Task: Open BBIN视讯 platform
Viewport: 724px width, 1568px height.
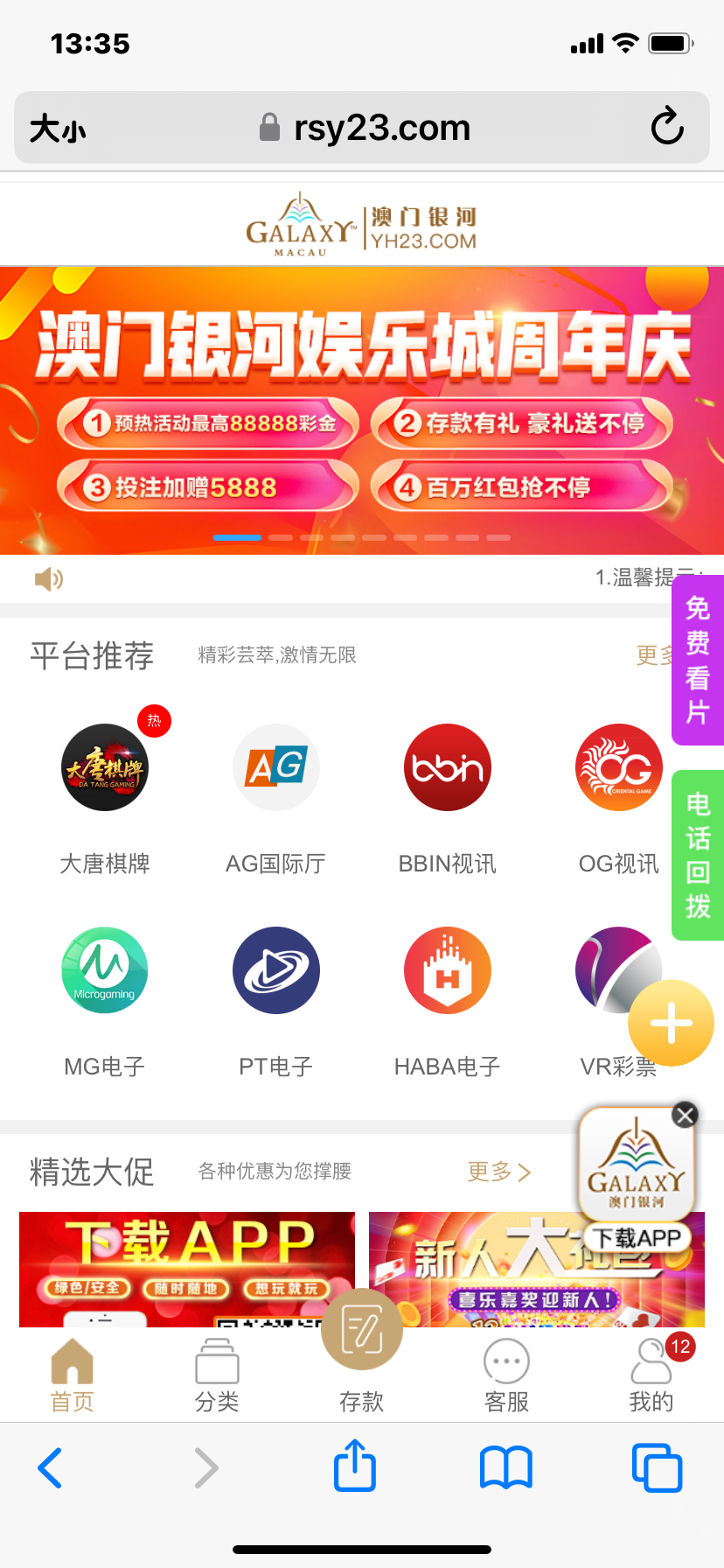Action: pyautogui.click(x=448, y=768)
